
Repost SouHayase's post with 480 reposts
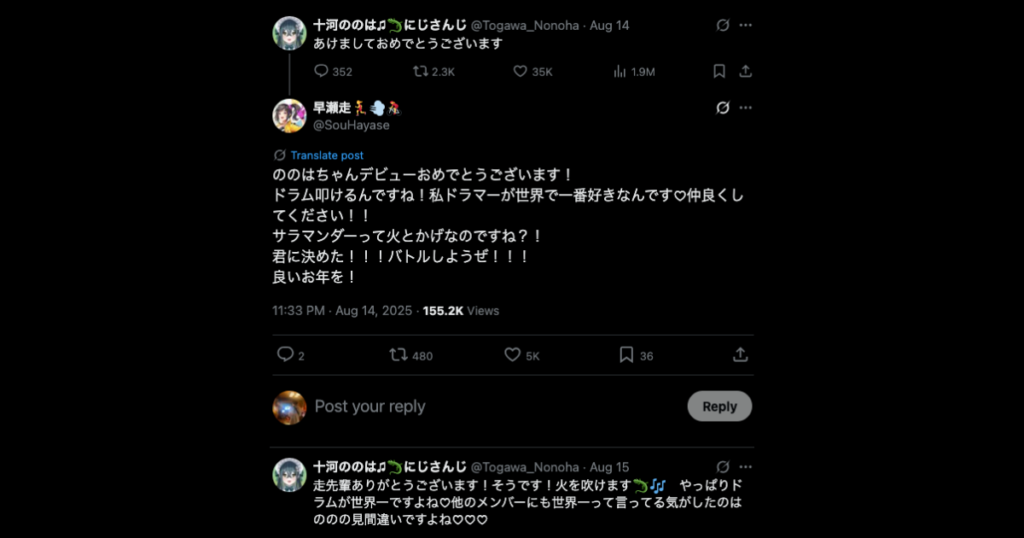pyautogui.click(x=398, y=354)
